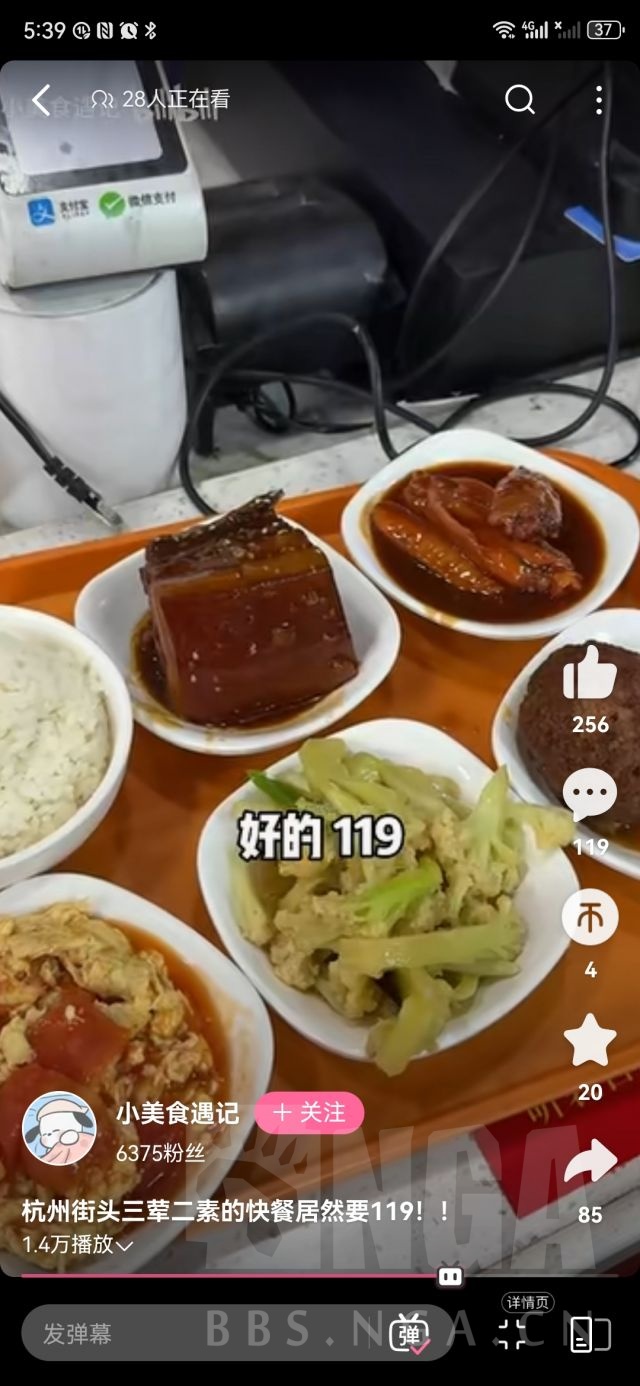This screenshot has height=1386, width=640.
Task: Tap the video progress bar handle
Action: (x=451, y=1276)
